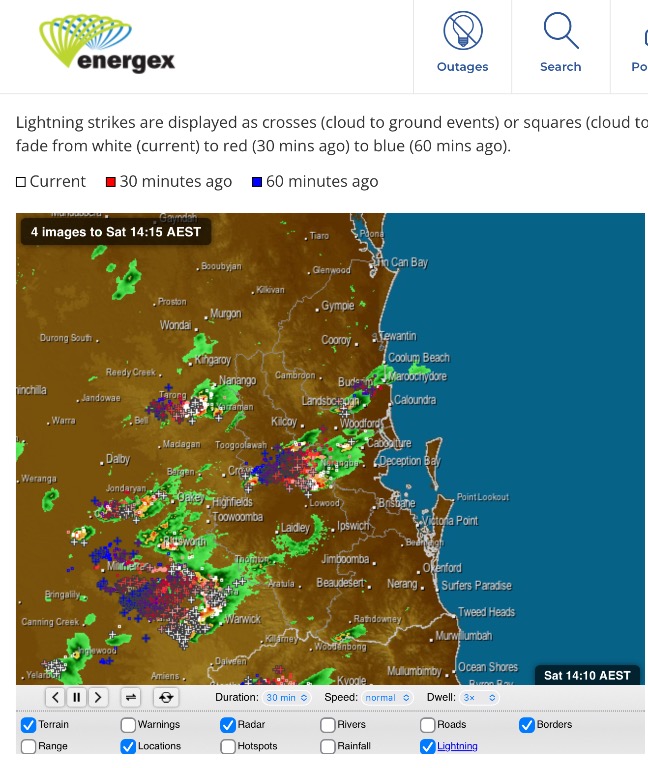648x768 pixels.
Task: Open the Duration dropdown
Action: click(288, 697)
